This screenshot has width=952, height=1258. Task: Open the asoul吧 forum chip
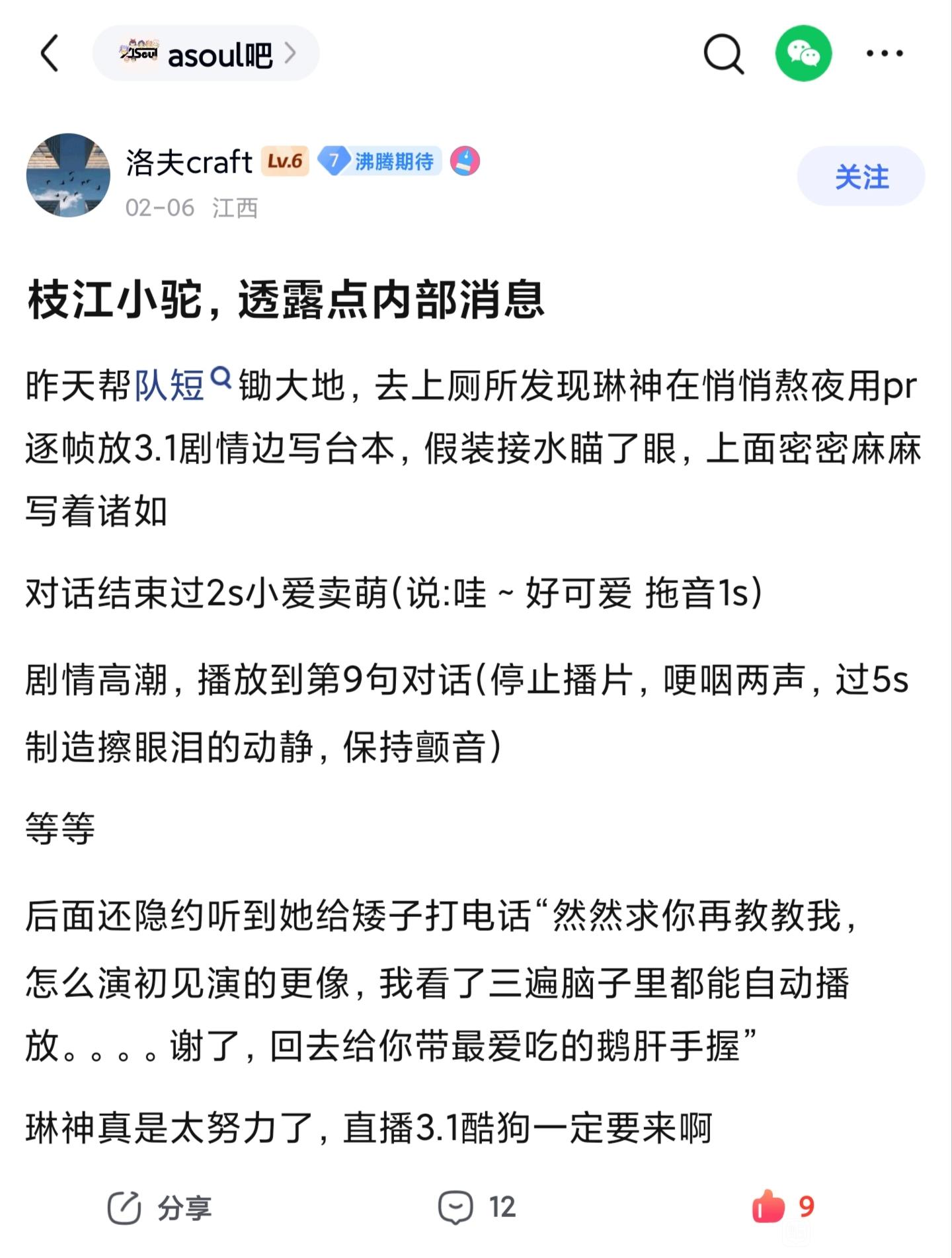click(x=206, y=54)
